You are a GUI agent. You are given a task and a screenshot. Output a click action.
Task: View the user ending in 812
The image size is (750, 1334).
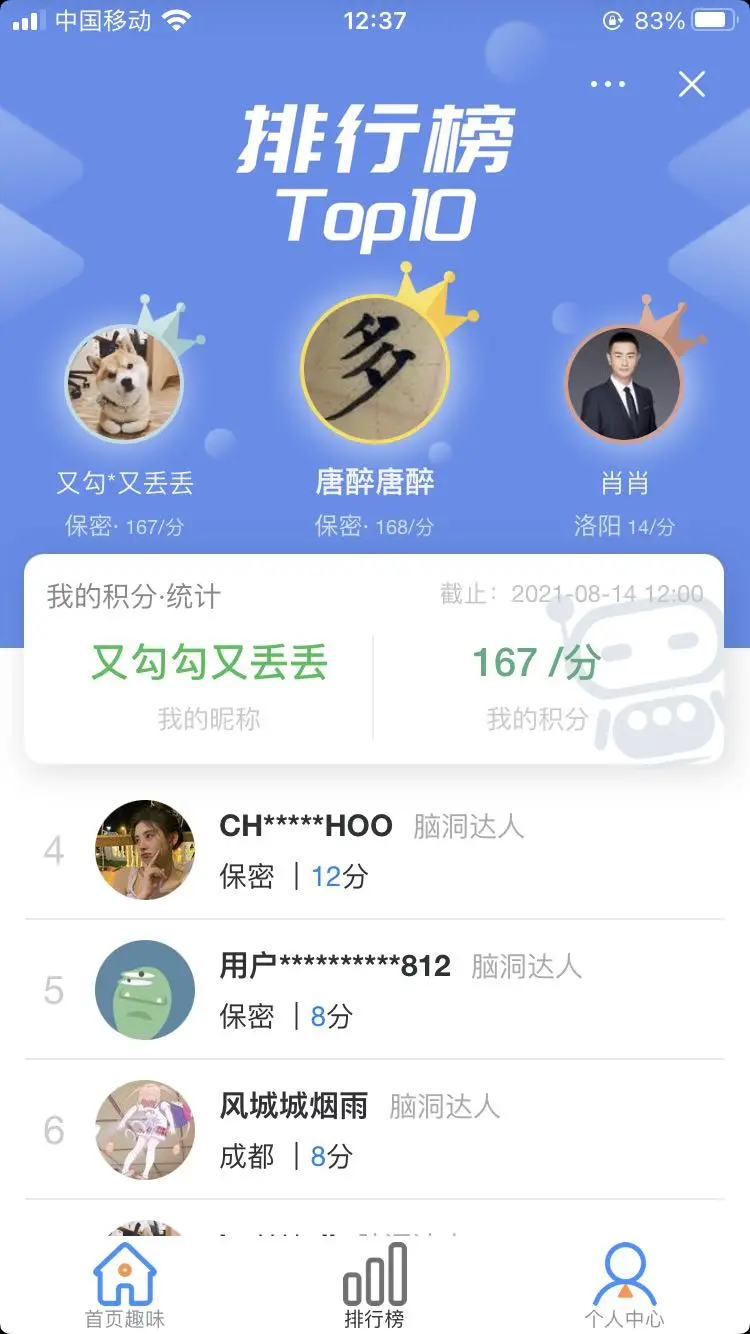374,990
